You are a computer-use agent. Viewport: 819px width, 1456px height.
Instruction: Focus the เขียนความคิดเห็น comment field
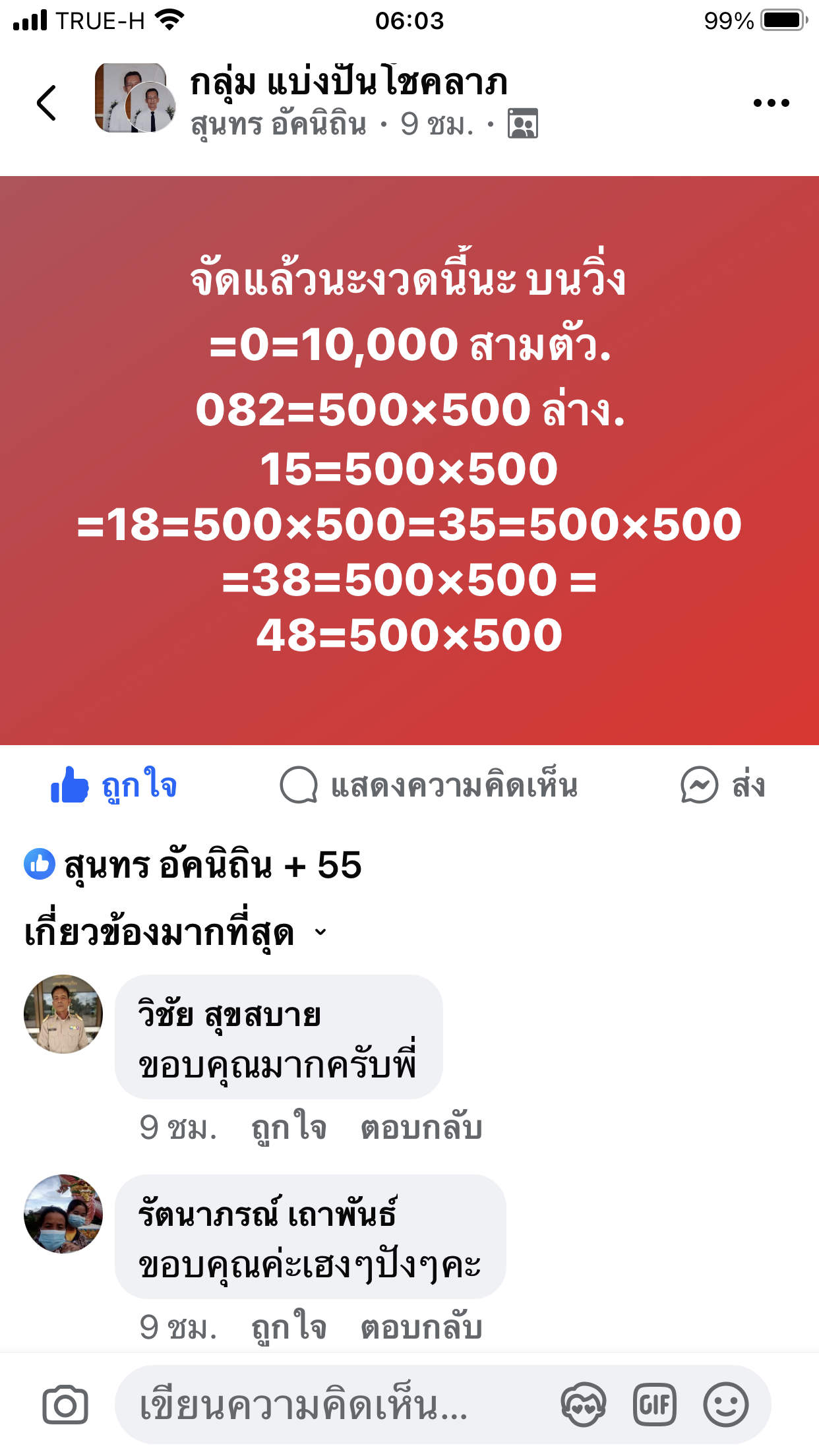330,1405
